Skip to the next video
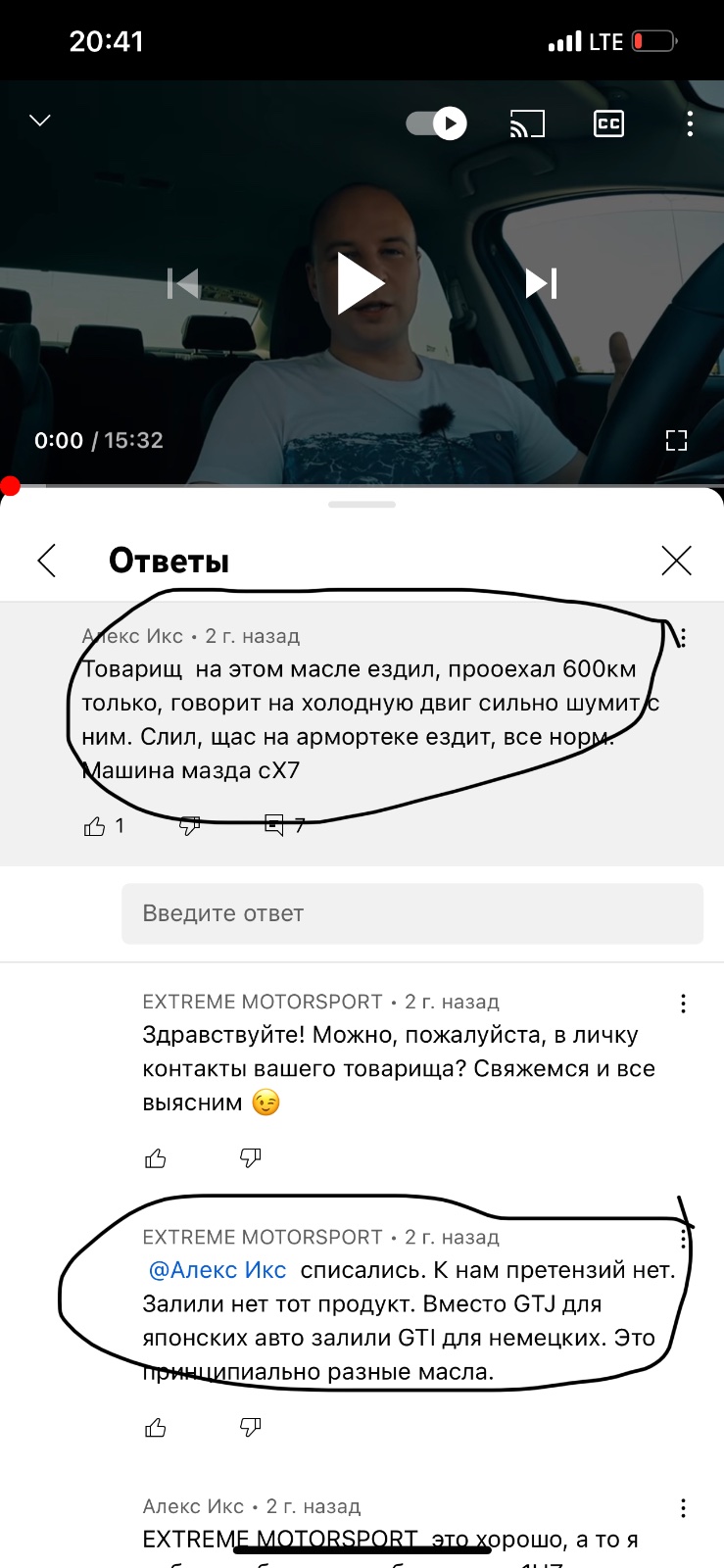The height and width of the screenshot is (1568, 724). click(x=542, y=283)
